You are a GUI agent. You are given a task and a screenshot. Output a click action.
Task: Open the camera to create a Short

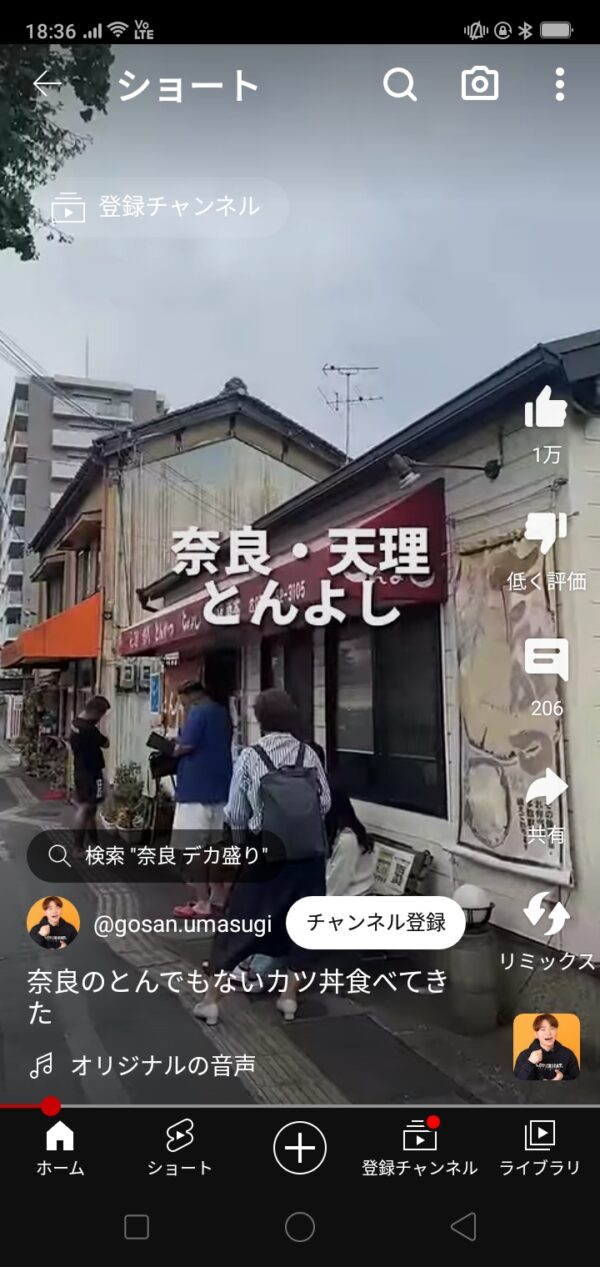(x=480, y=85)
